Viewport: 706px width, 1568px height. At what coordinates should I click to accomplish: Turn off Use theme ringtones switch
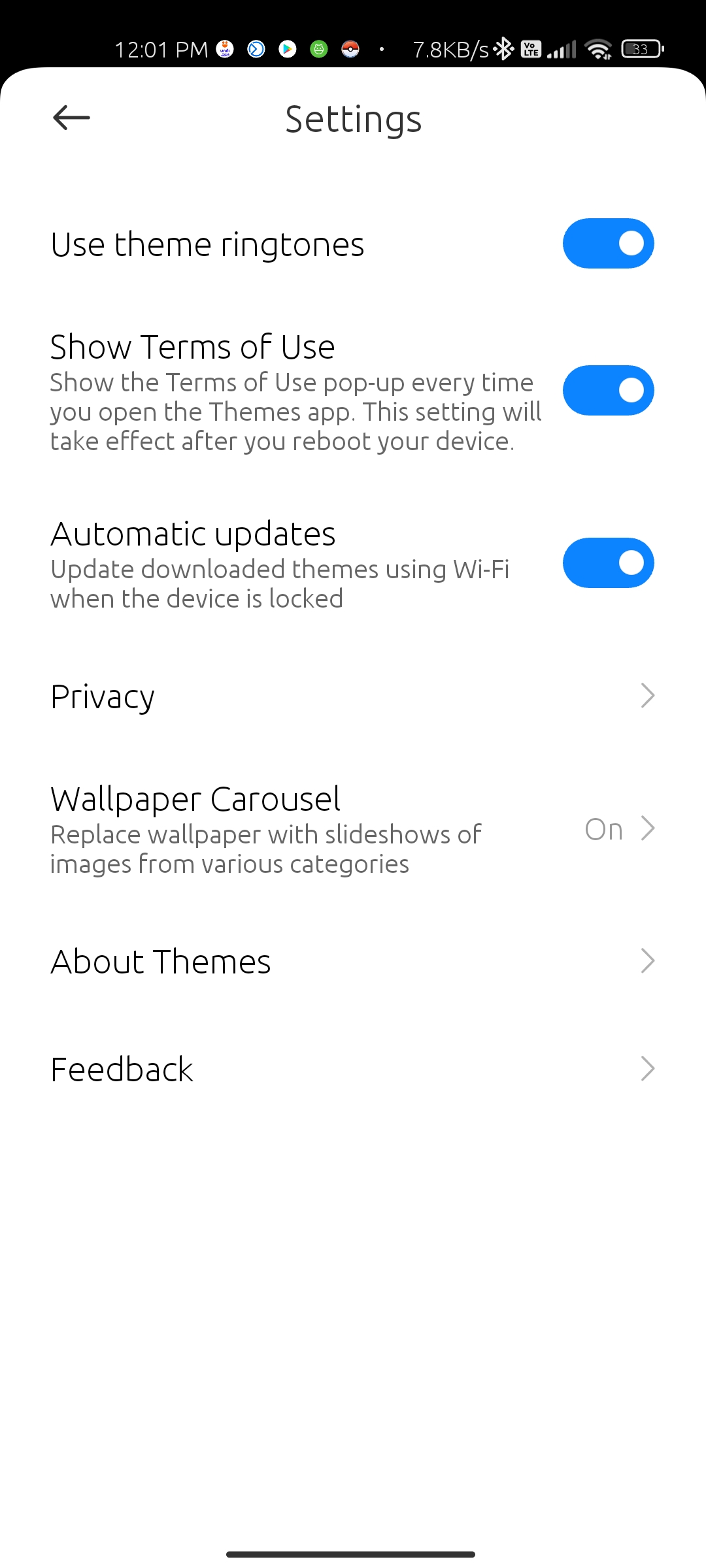pos(608,244)
